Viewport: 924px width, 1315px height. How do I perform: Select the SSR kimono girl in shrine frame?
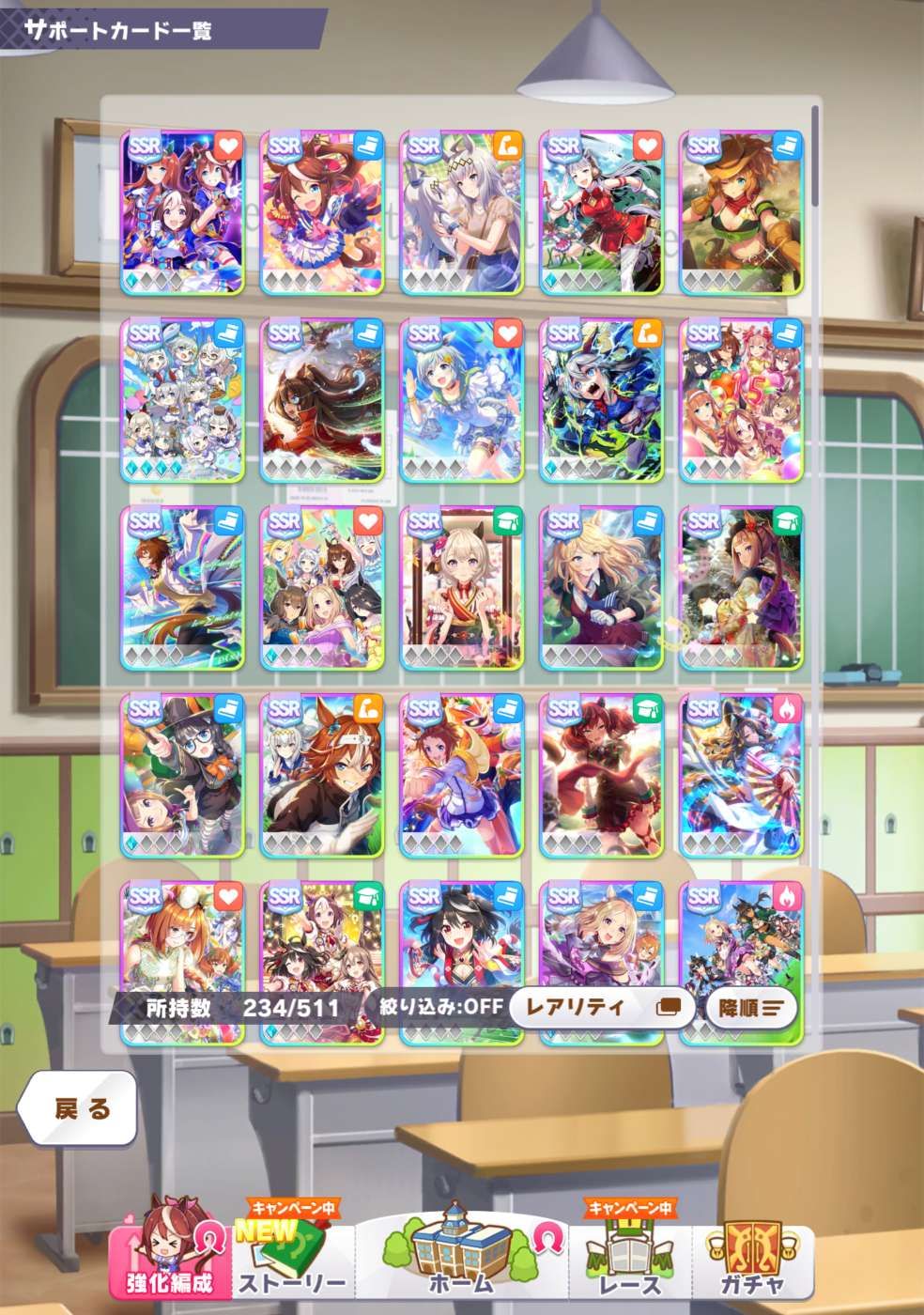pos(461,589)
